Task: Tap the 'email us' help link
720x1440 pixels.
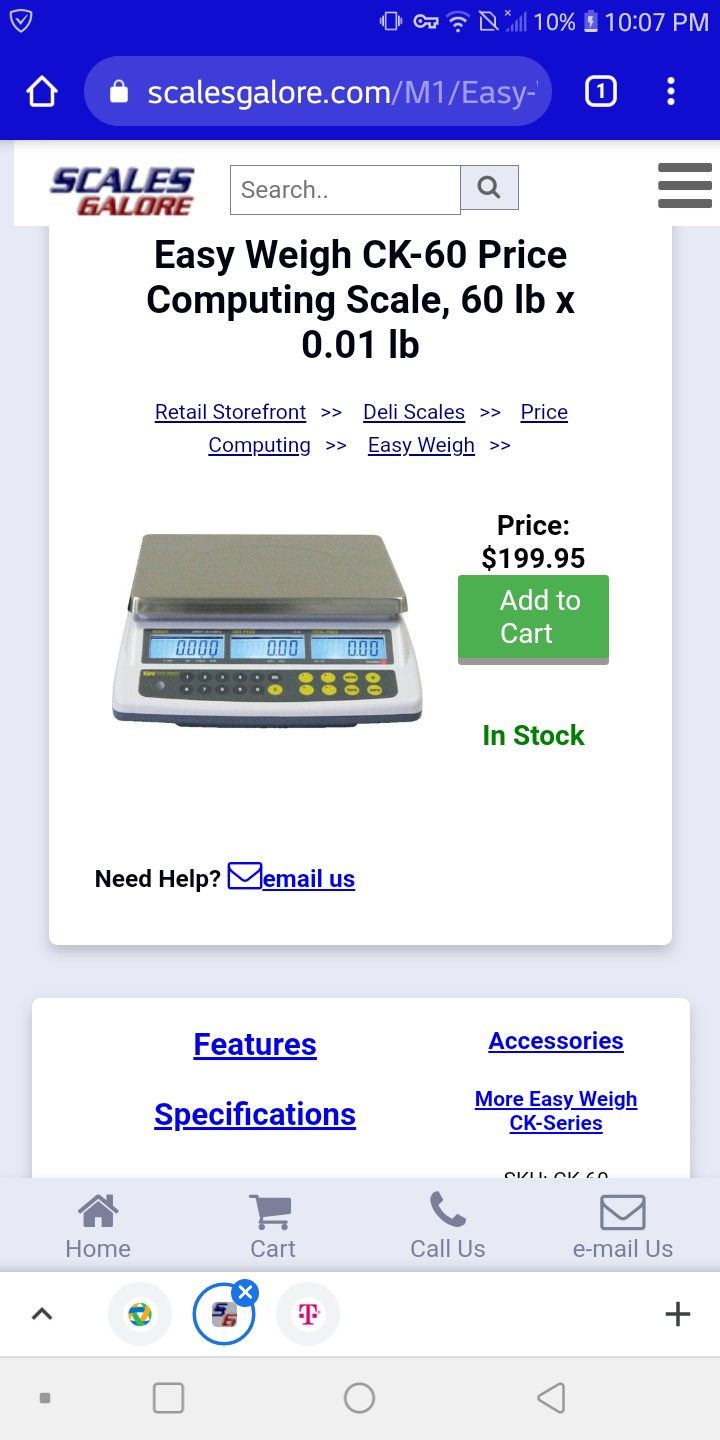Action: tap(307, 879)
